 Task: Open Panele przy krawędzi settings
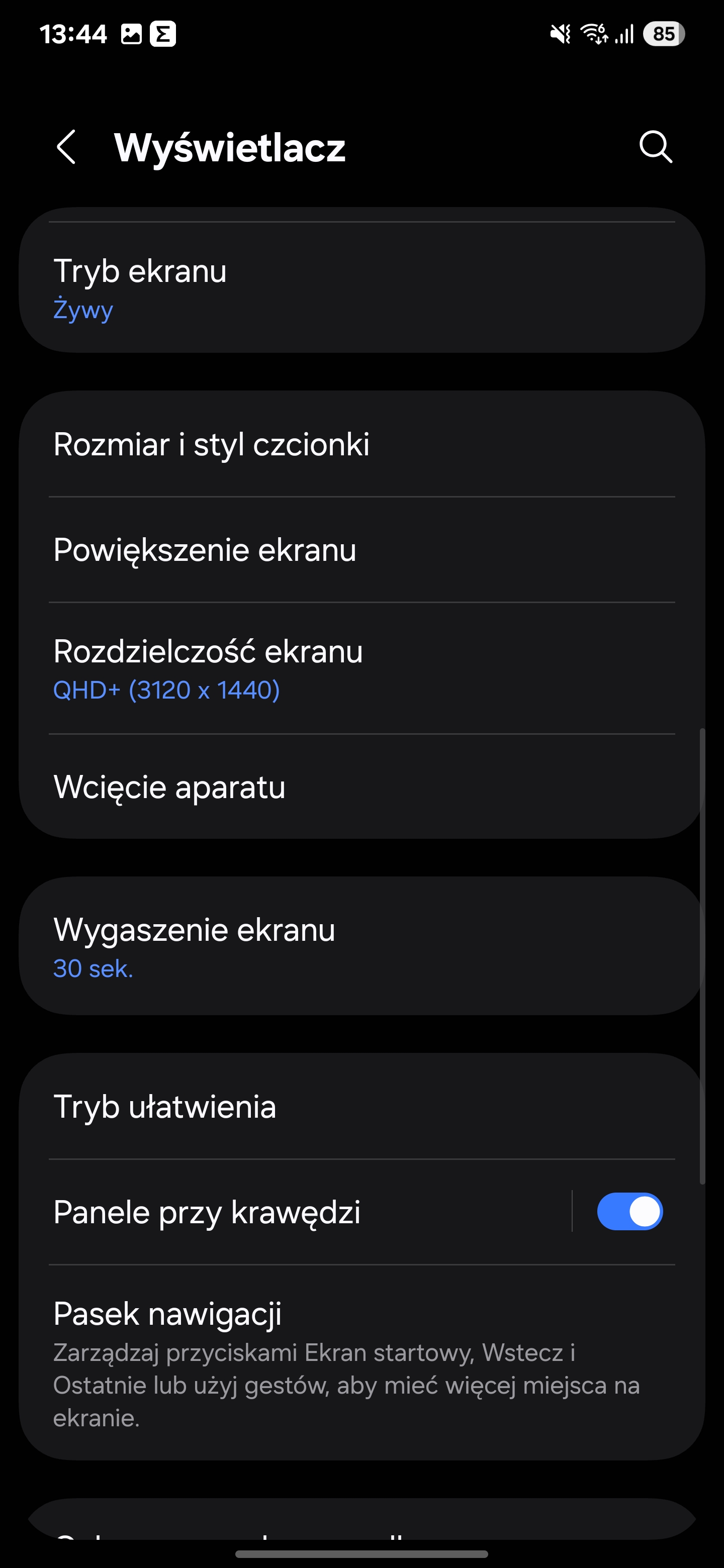tap(305, 1212)
